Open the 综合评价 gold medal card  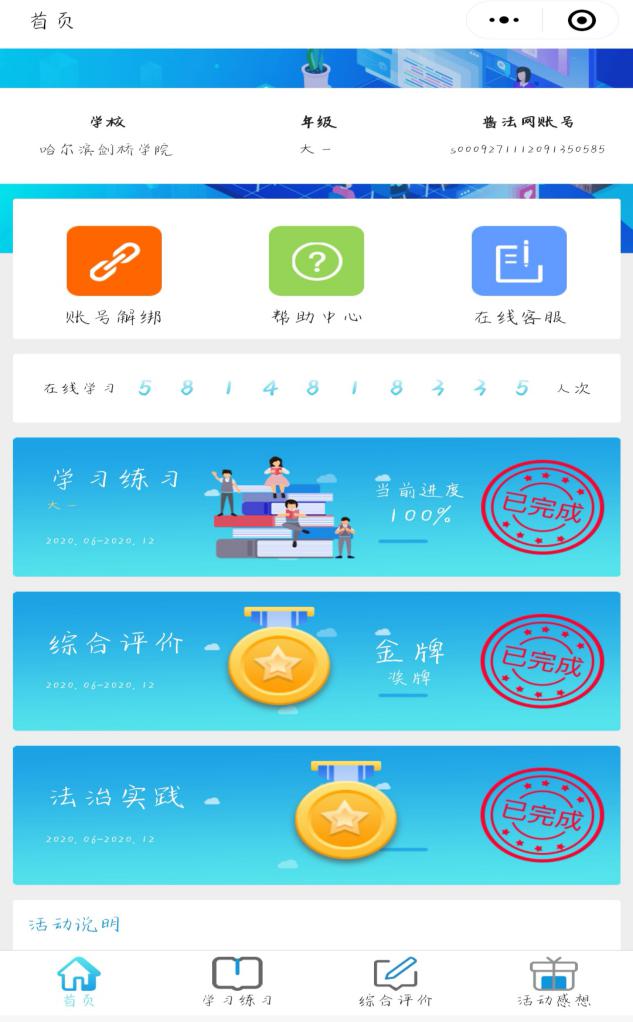pos(316,661)
